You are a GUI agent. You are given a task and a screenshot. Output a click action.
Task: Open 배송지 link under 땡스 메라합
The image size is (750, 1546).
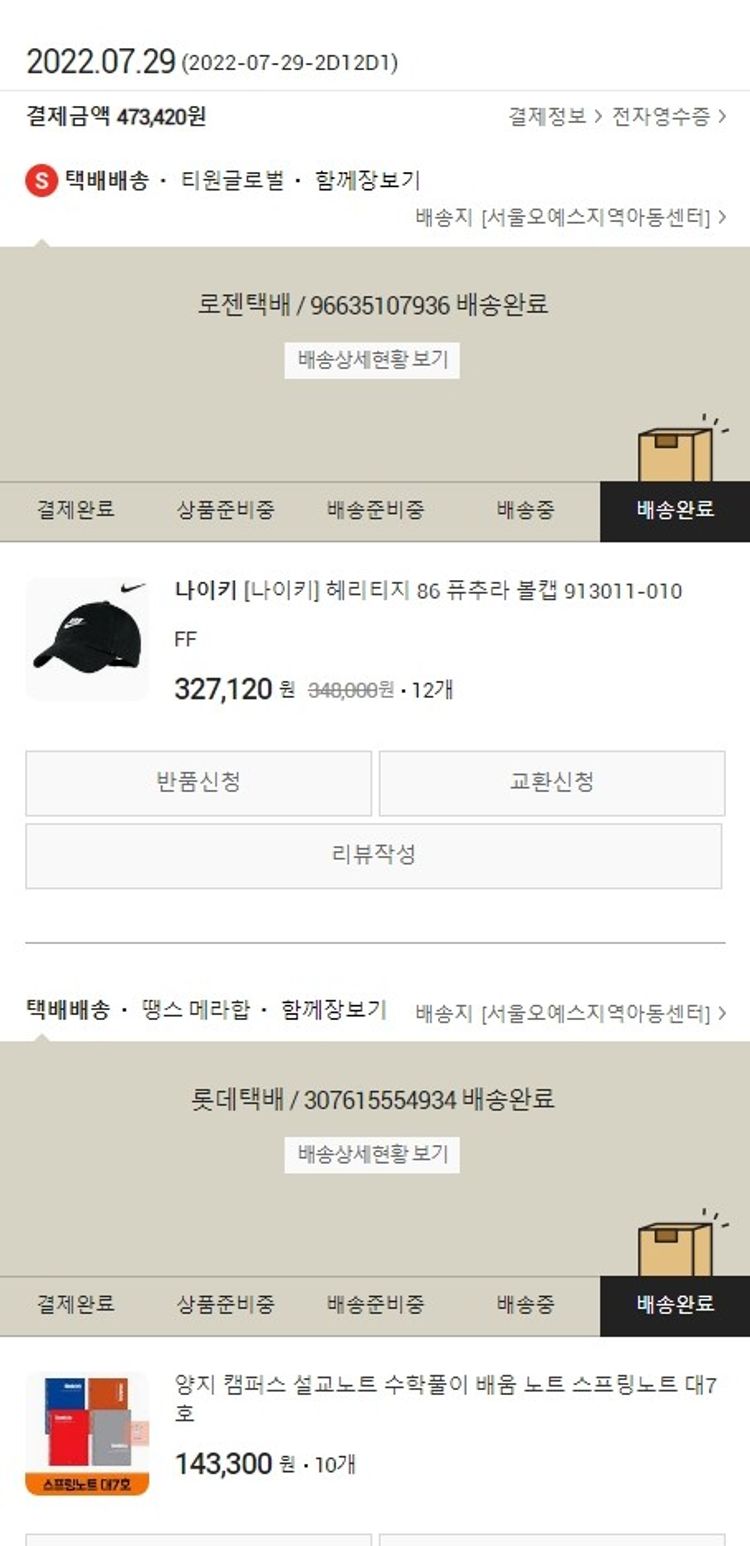(570, 1014)
